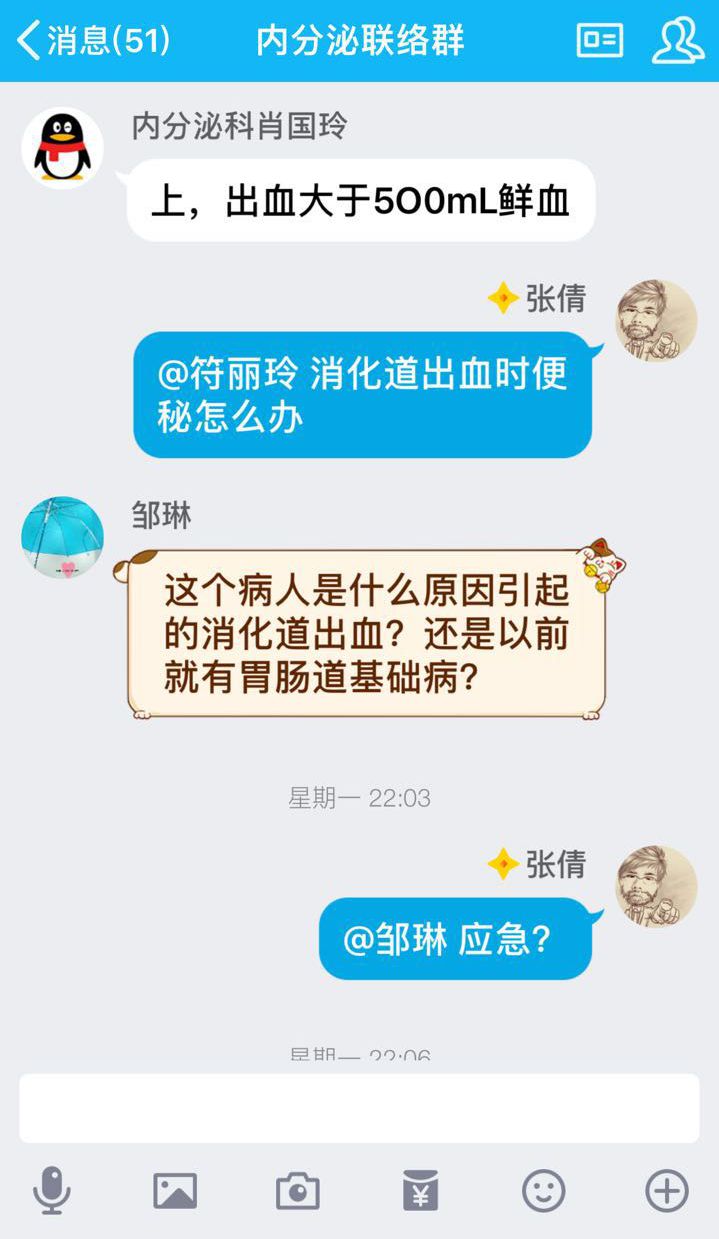This screenshot has height=1239, width=719.
Task: Start voice input with microphone
Action: (x=52, y=1191)
